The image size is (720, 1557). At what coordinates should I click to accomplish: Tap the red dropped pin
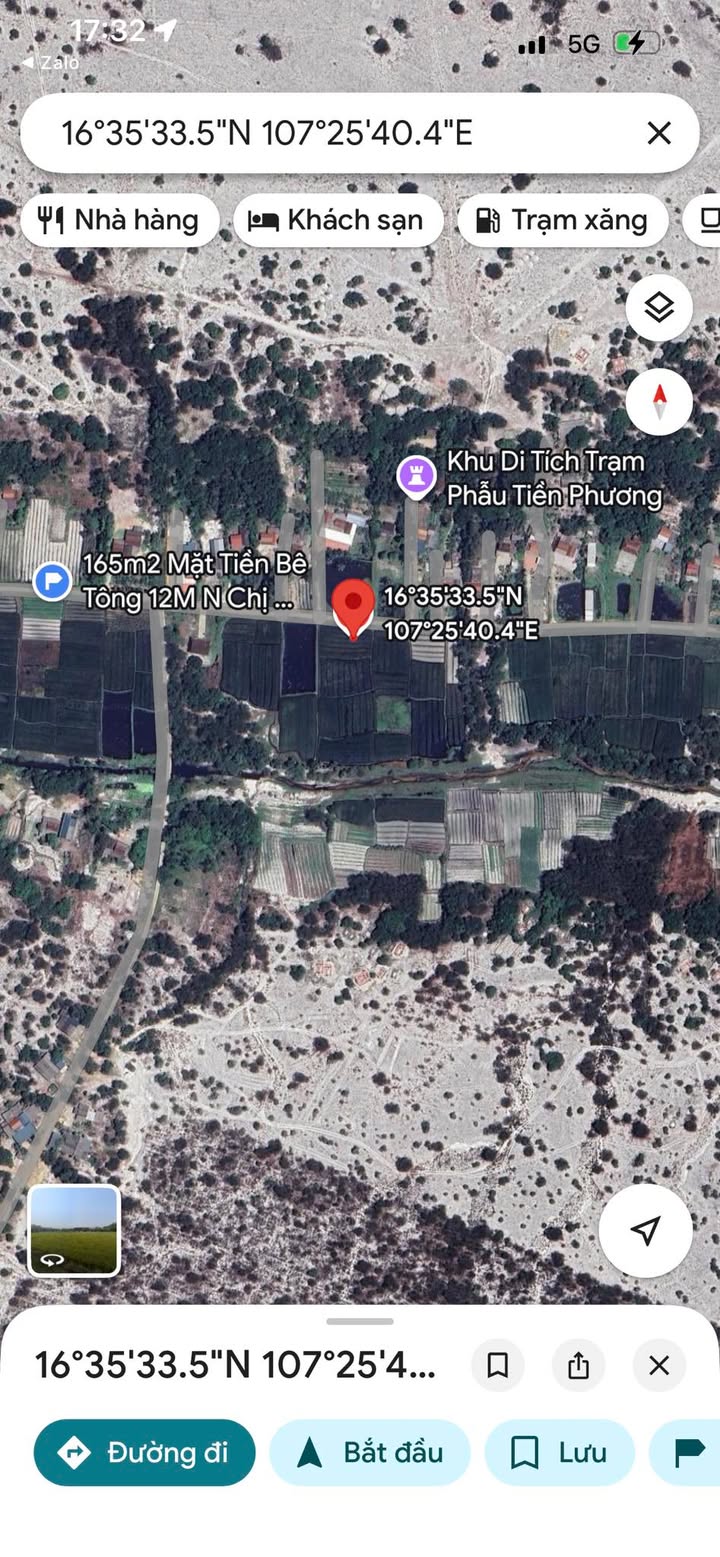[352, 606]
